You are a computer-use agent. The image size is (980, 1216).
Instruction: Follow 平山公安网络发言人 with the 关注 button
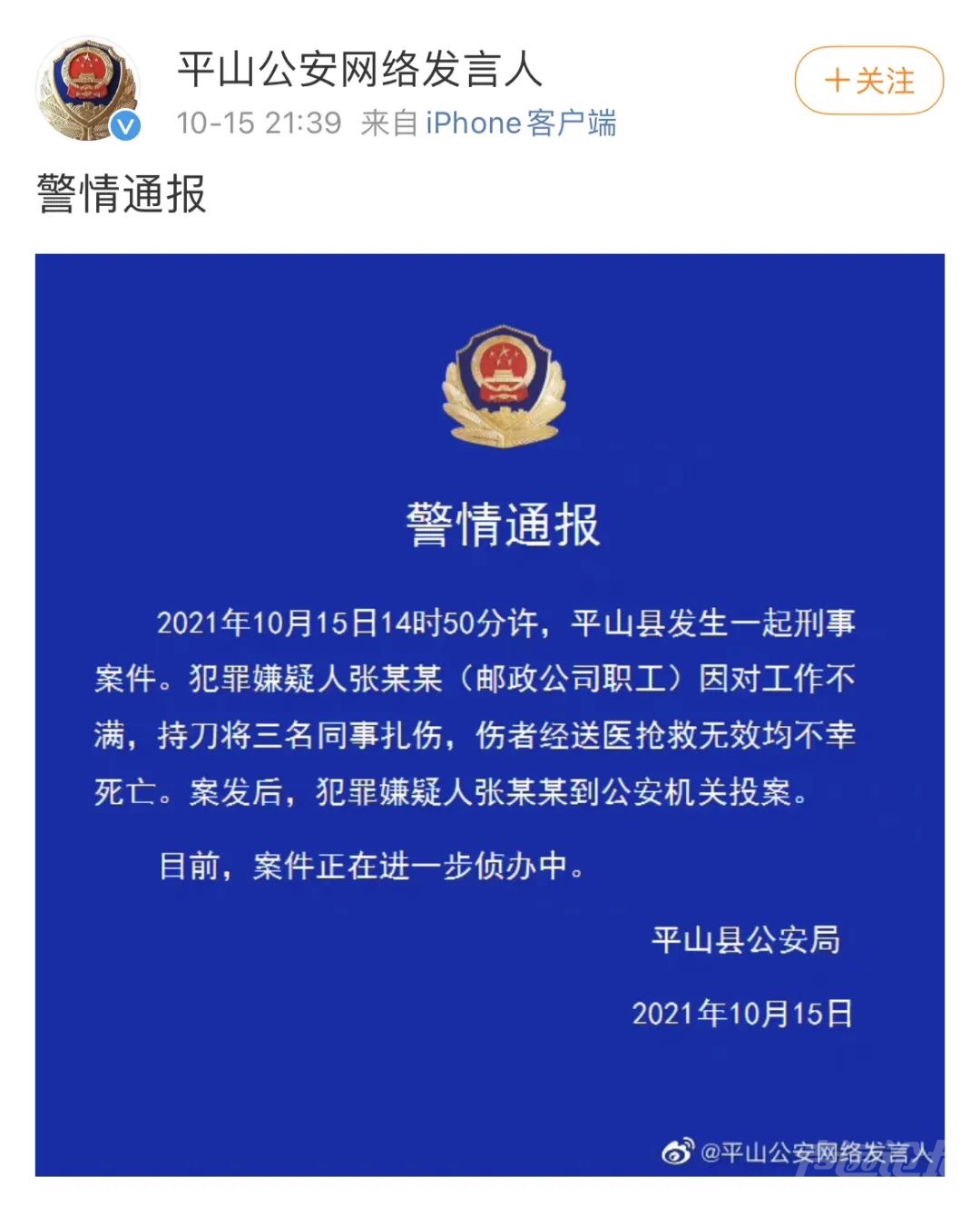click(868, 81)
